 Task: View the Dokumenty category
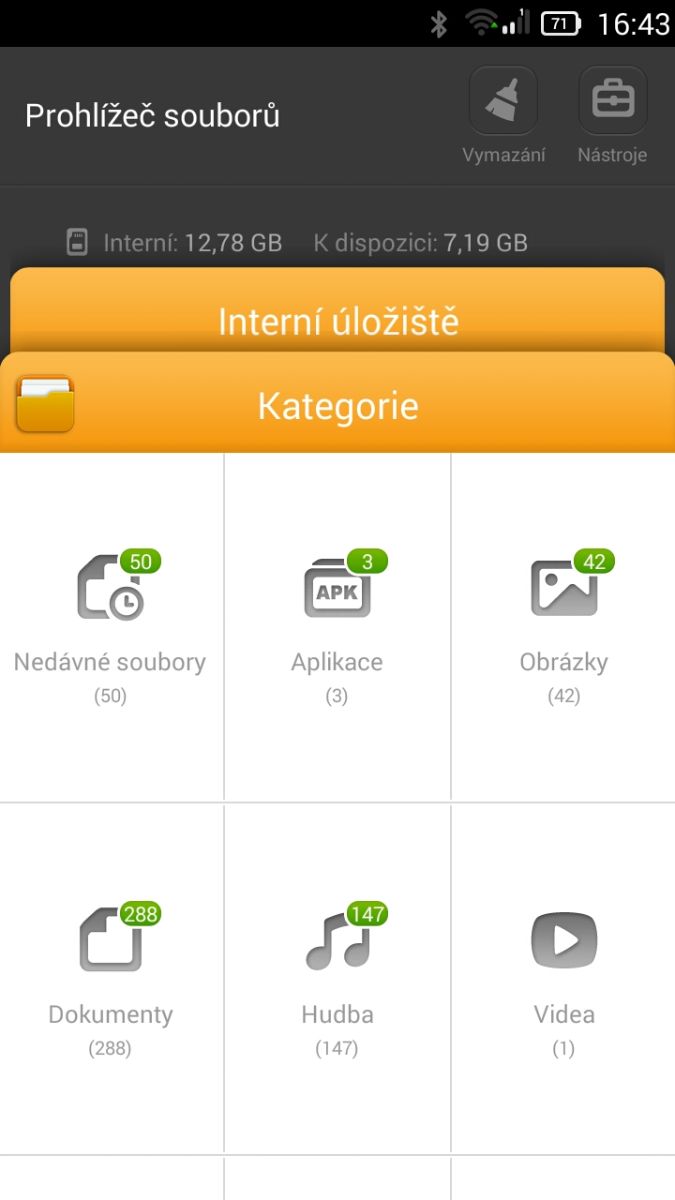(x=111, y=978)
